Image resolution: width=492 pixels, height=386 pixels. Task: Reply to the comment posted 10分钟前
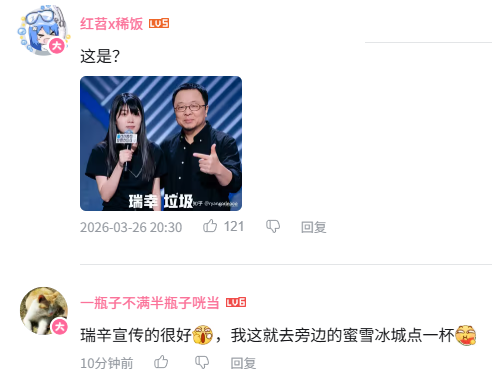pos(243,363)
